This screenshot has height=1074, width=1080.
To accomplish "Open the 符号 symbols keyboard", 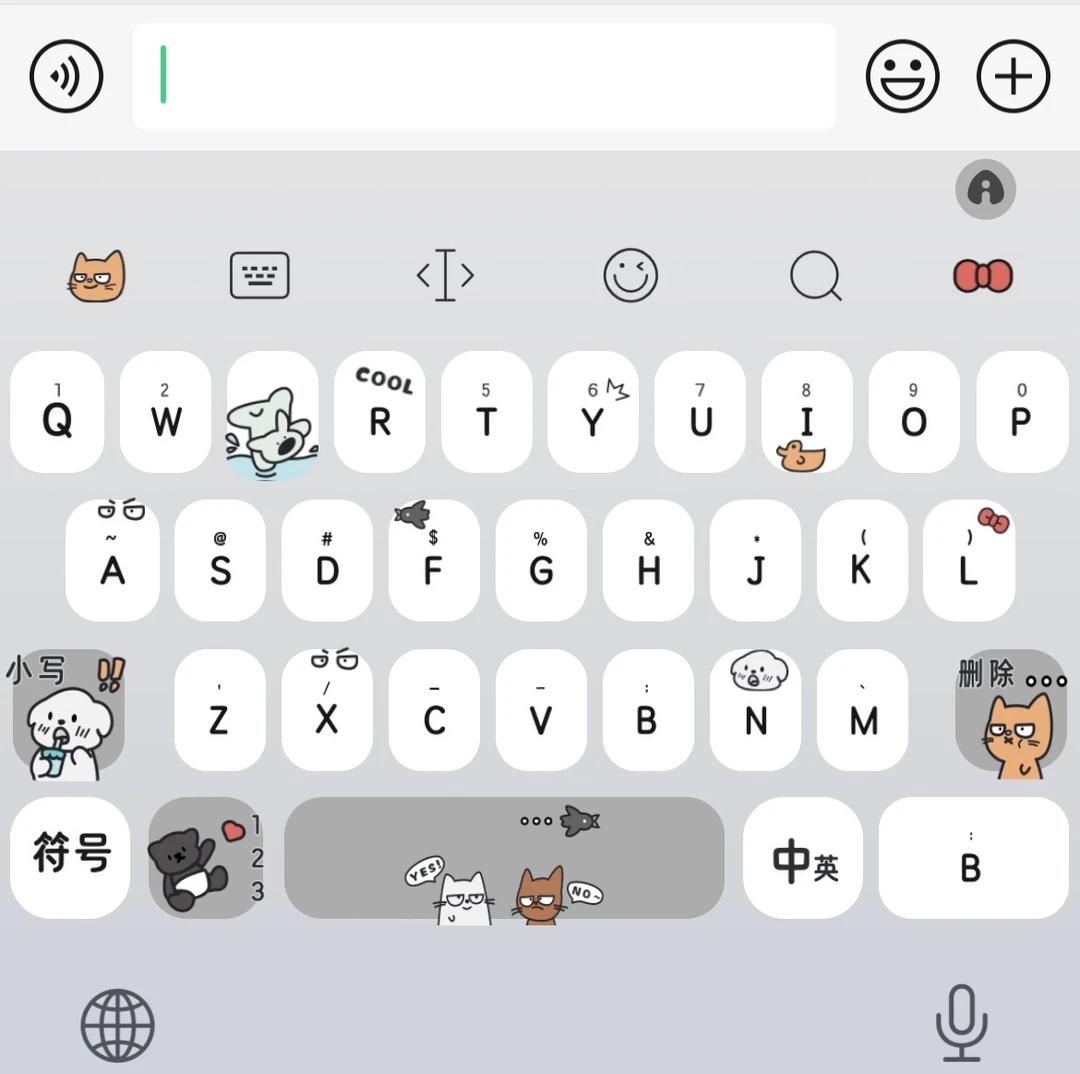I will click(70, 857).
